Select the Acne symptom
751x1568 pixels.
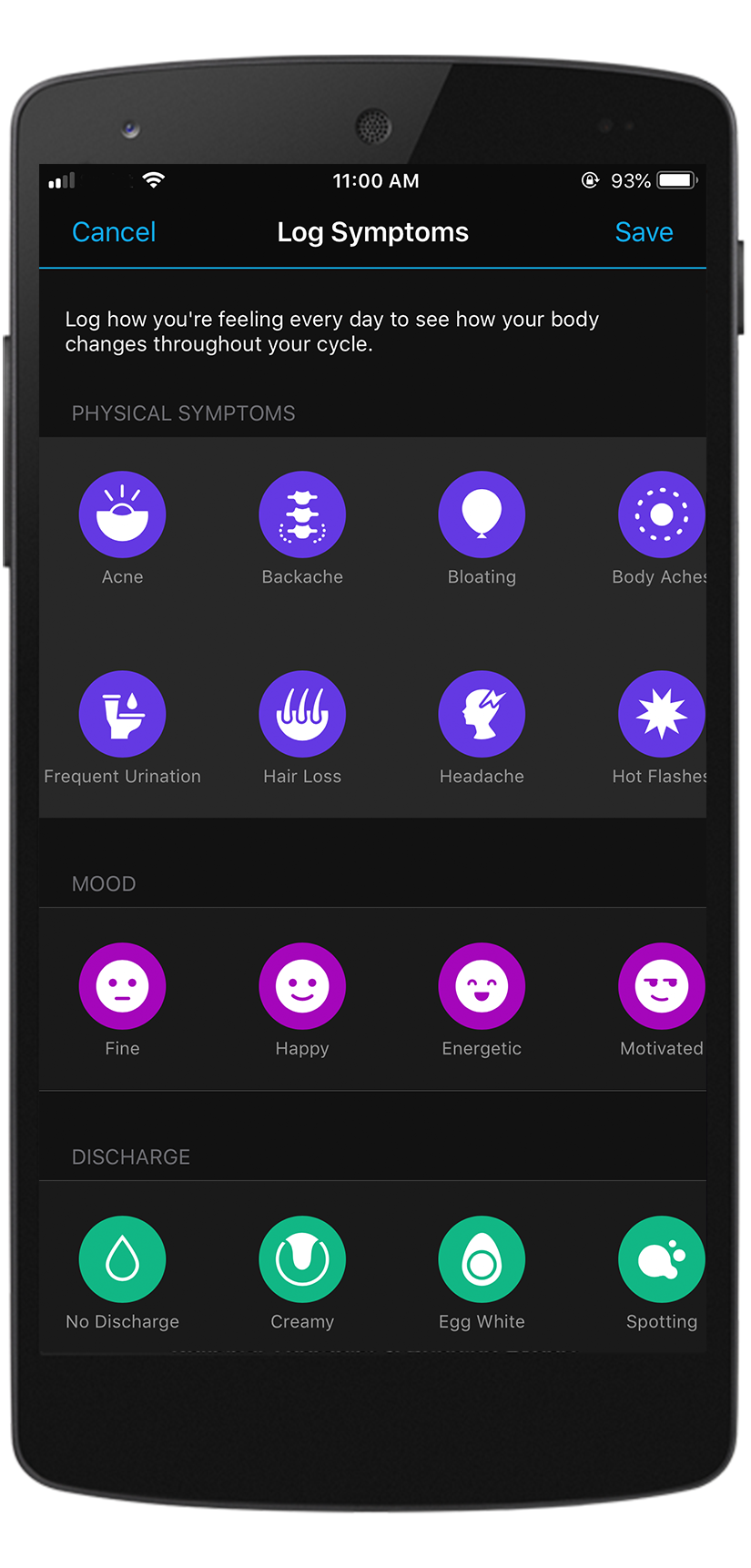click(x=122, y=514)
